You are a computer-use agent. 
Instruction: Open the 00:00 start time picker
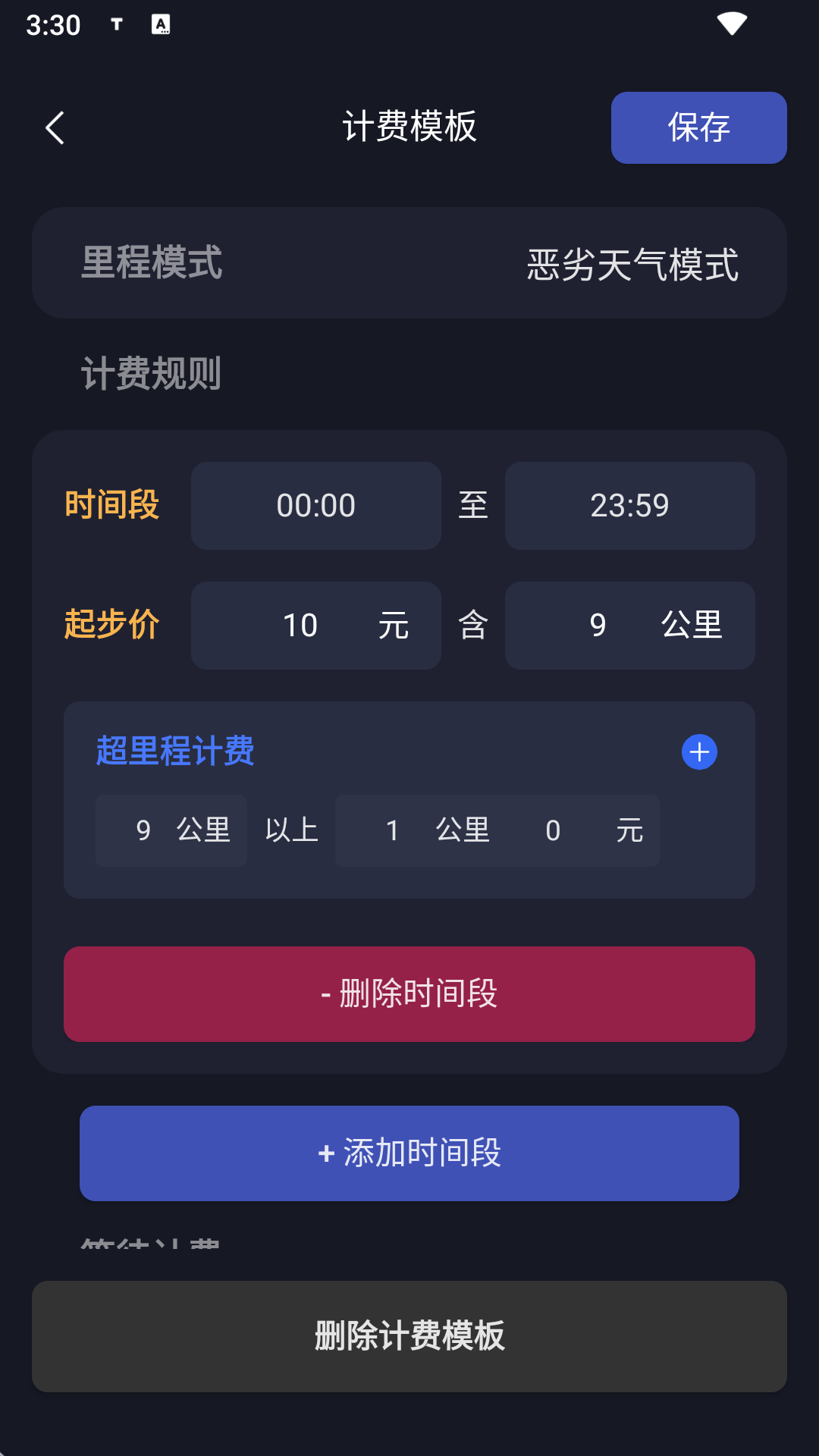click(315, 505)
